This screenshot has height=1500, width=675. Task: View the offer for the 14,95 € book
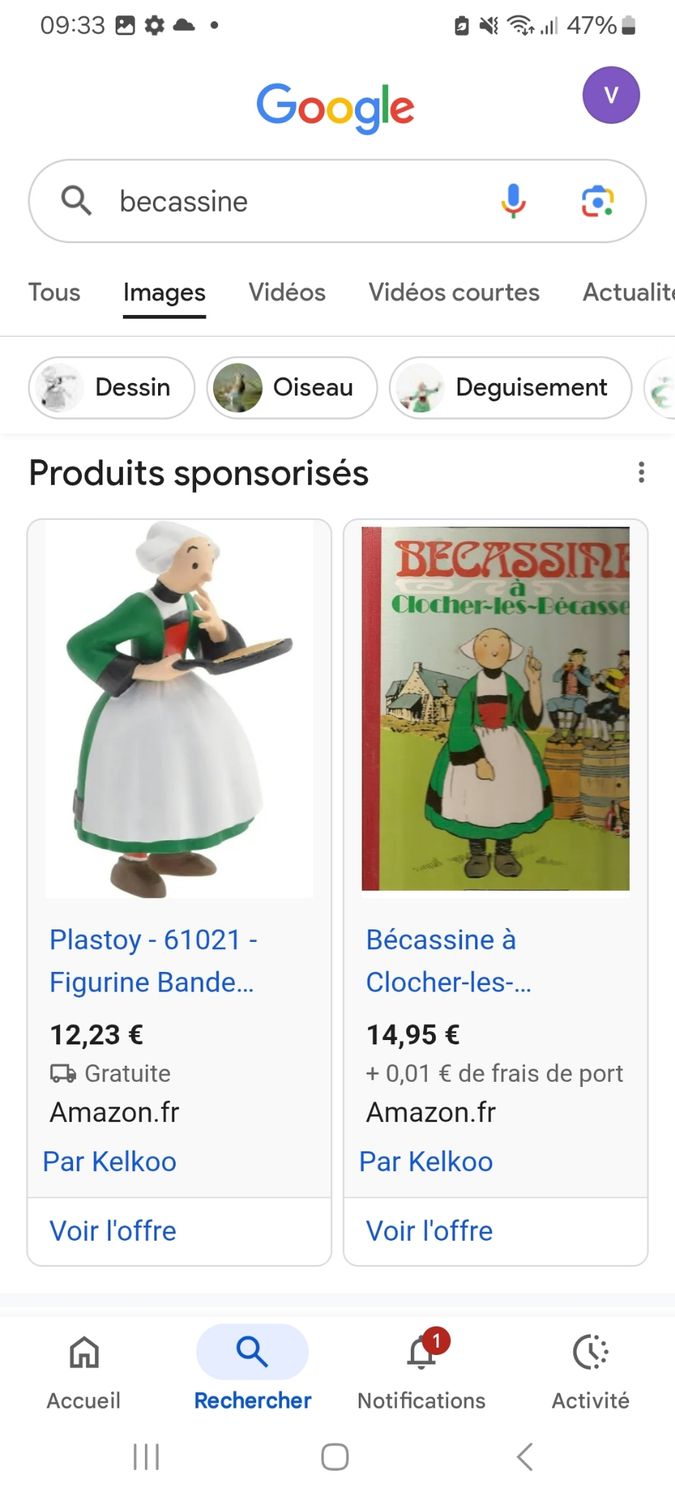tap(429, 1230)
